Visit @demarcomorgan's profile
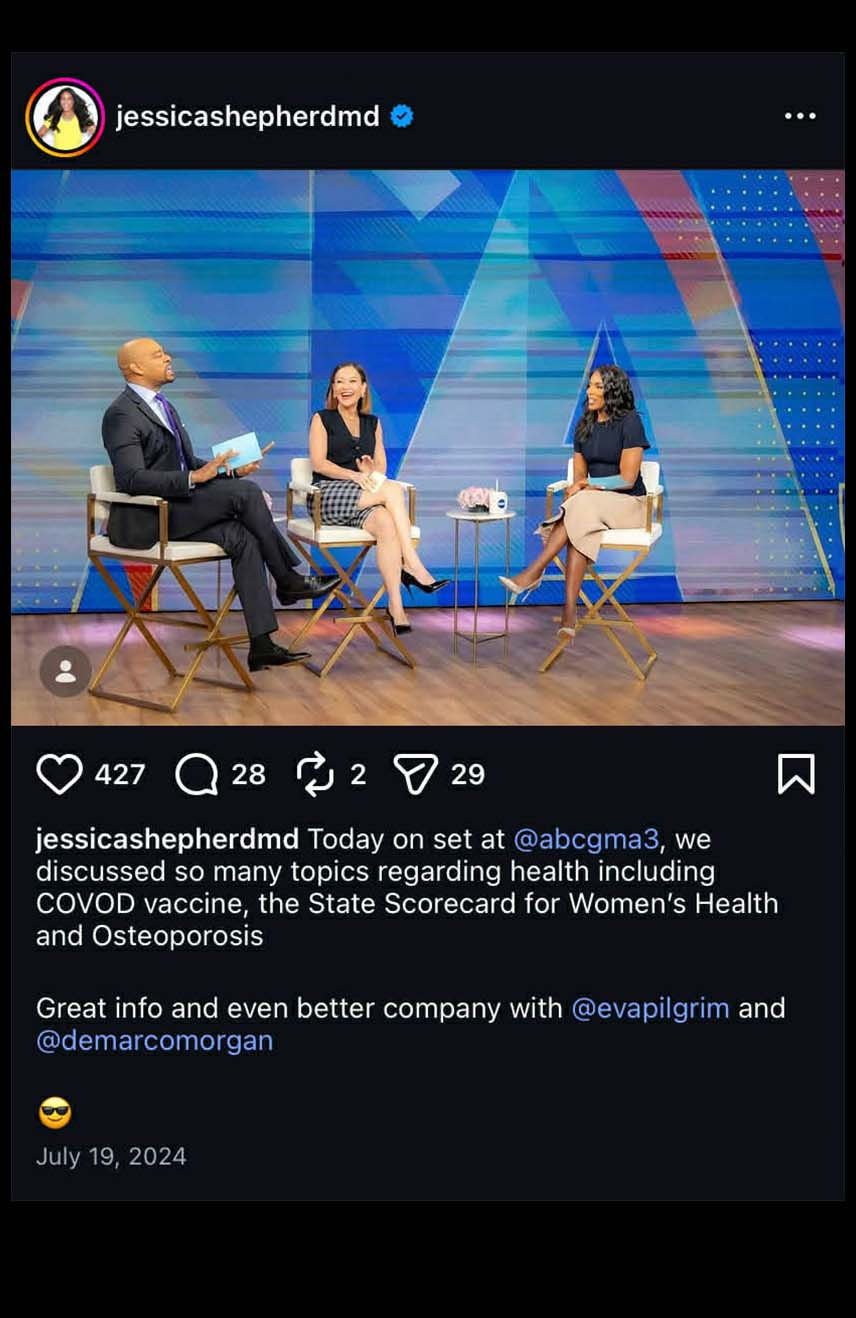 pyautogui.click(x=154, y=1040)
